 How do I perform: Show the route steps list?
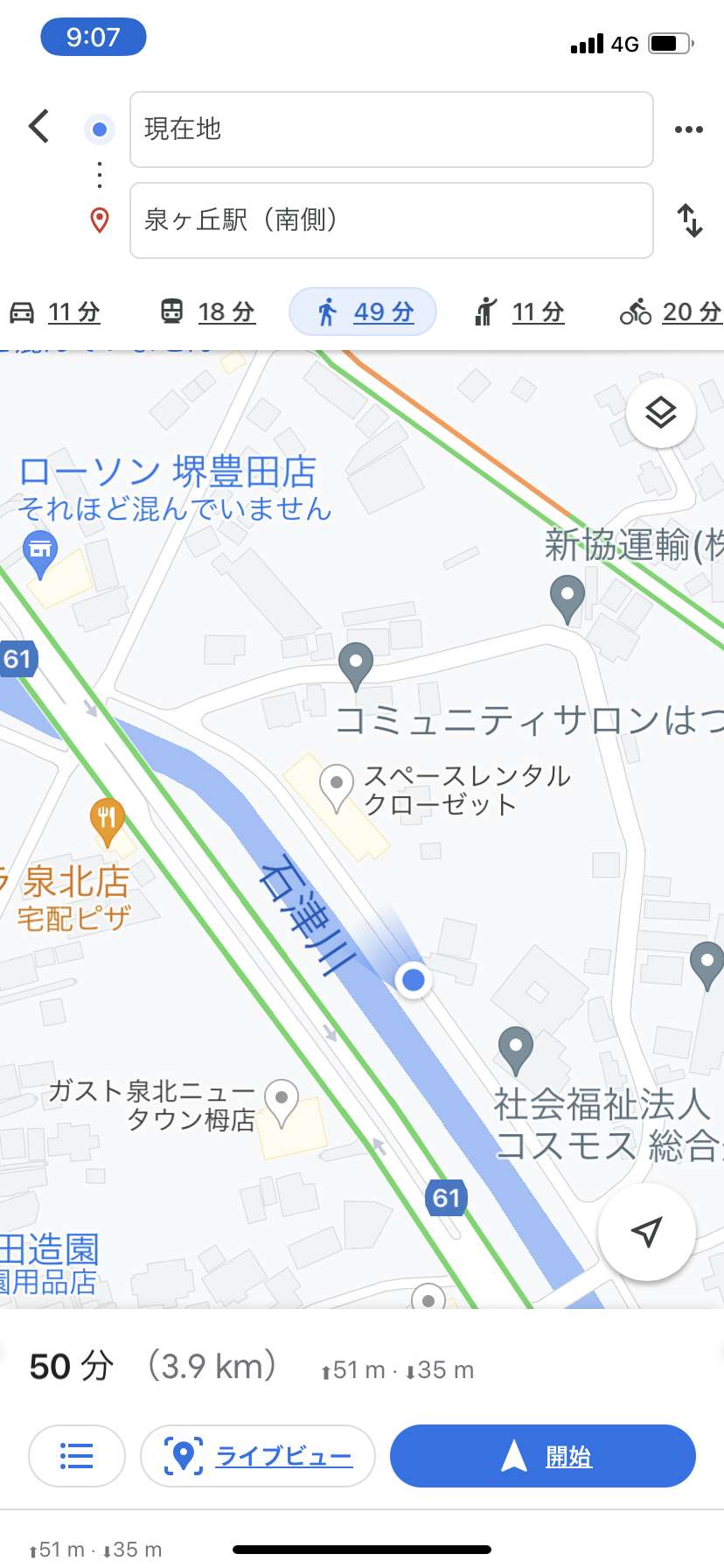pos(77,1456)
